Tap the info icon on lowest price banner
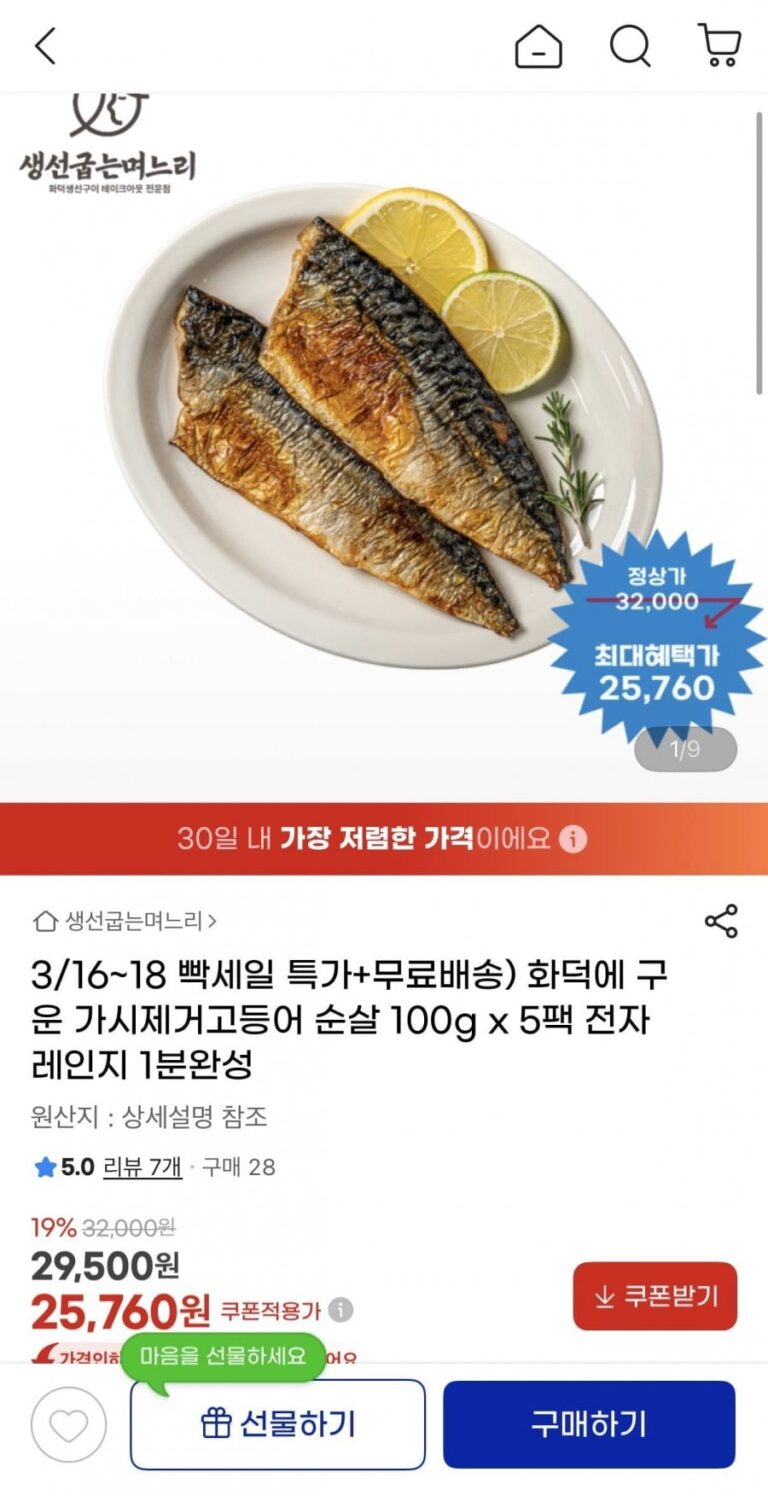768x1496 pixels. coord(572,839)
